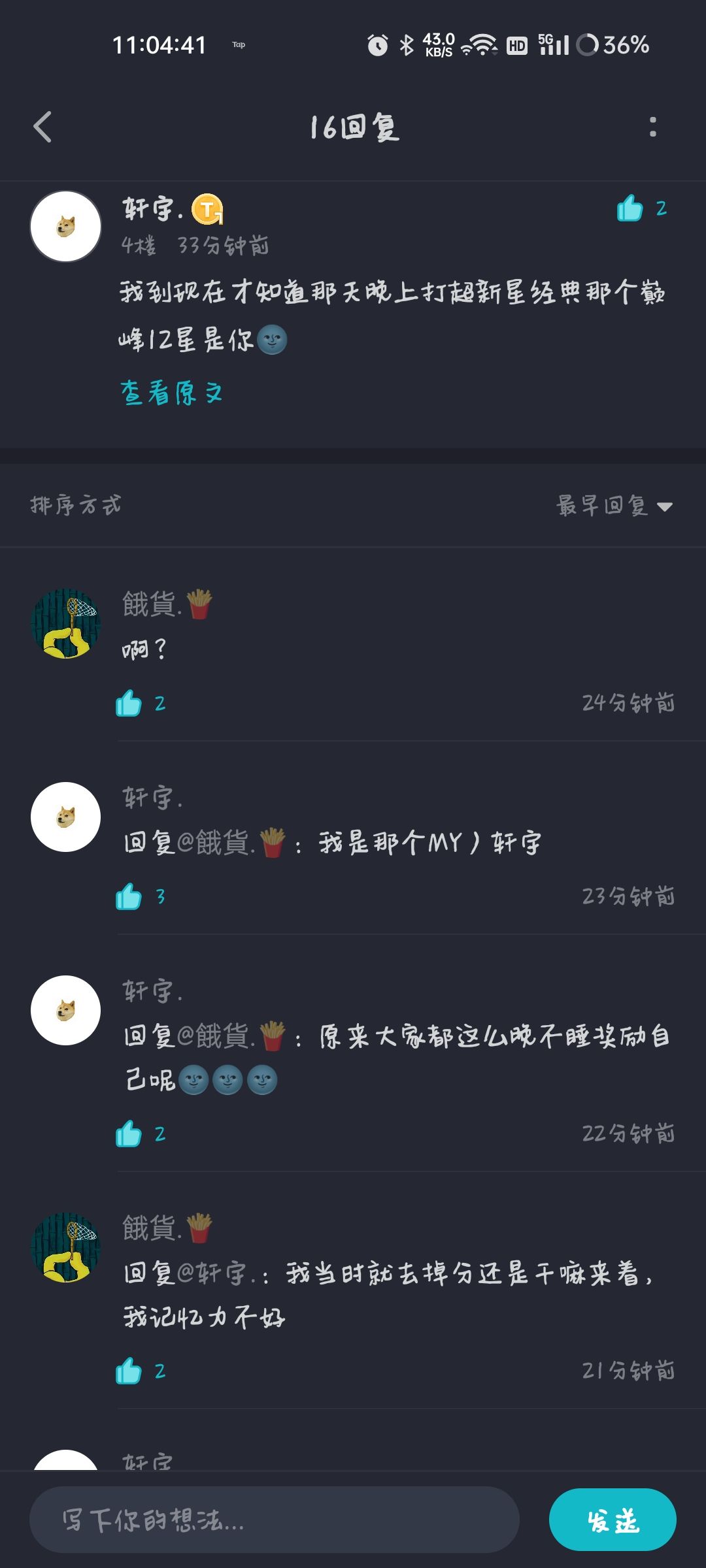
Task: Tap the 发送 button
Action: coord(613,1520)
